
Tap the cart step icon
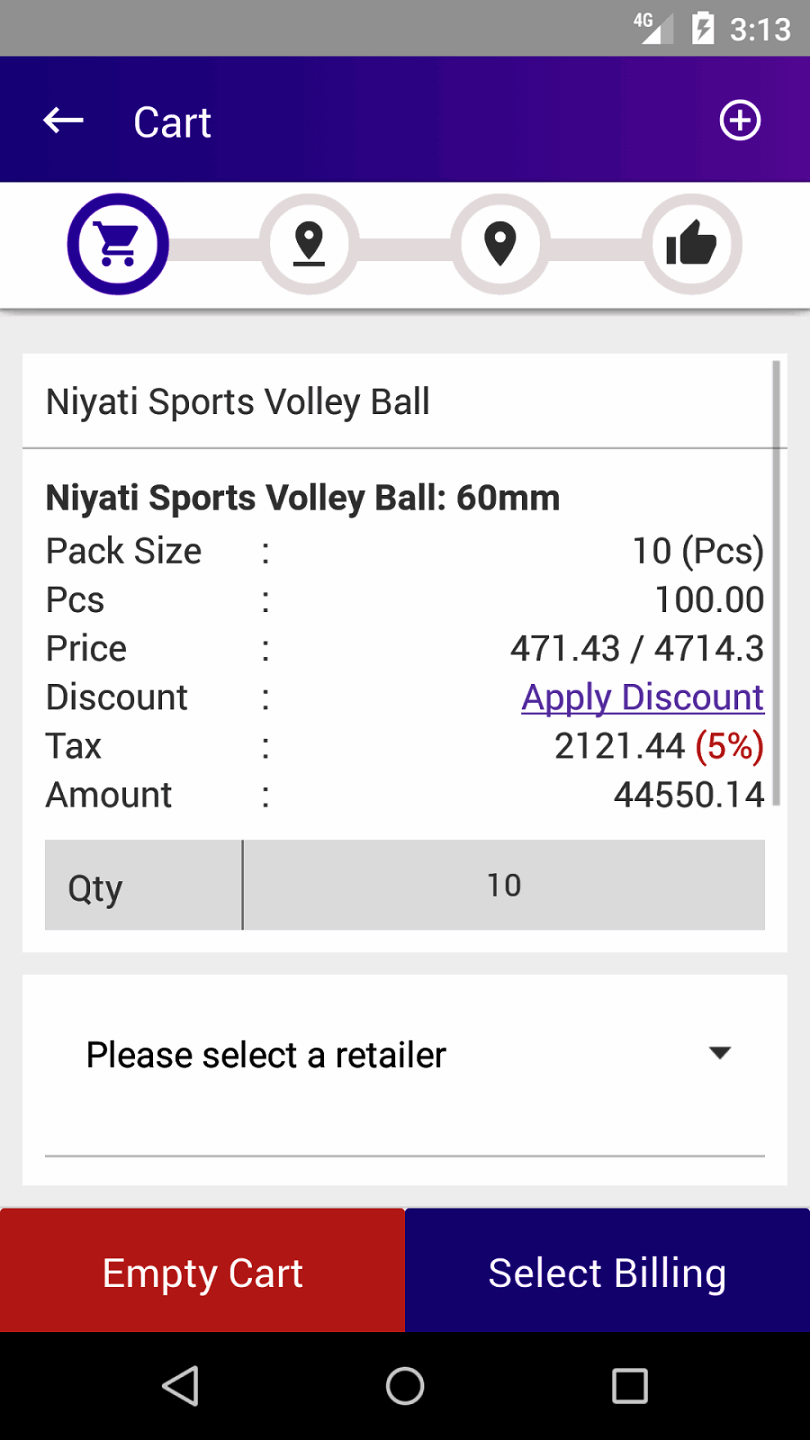tap(117, 244)
